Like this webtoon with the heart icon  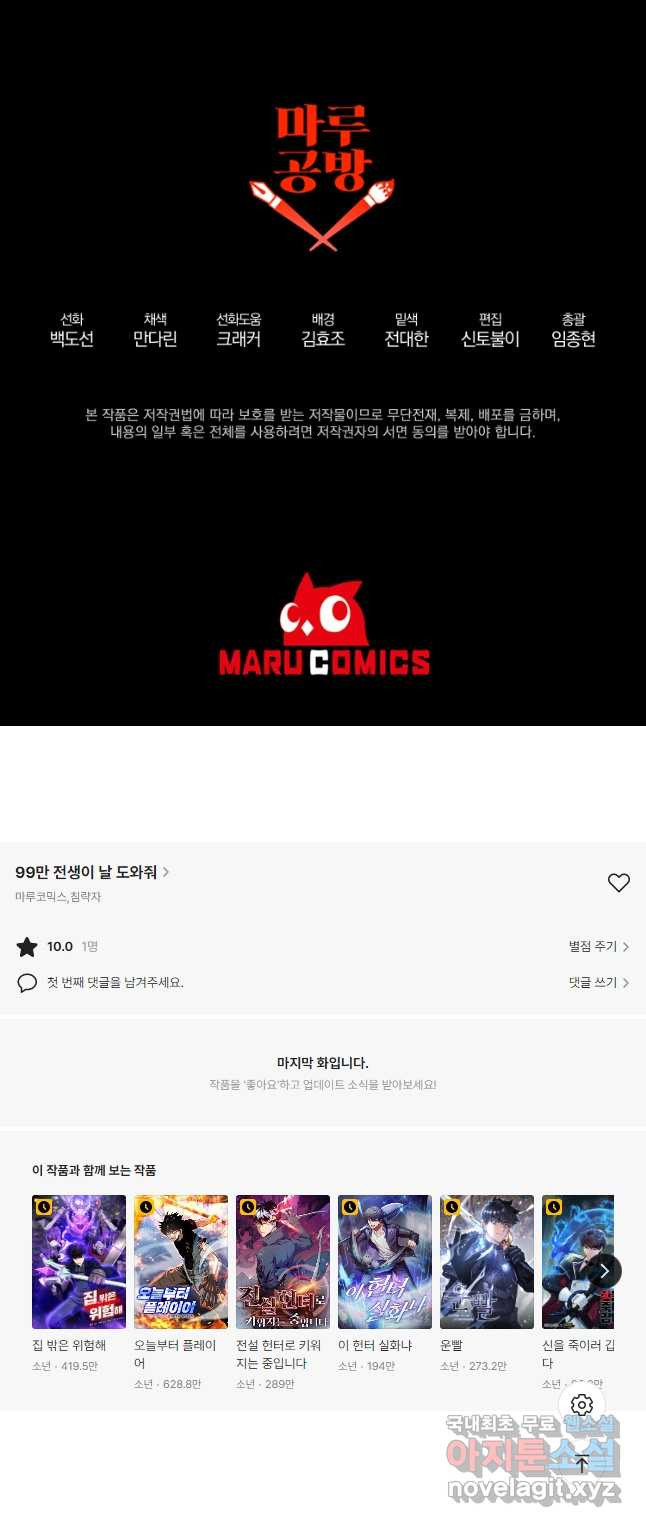619,883
